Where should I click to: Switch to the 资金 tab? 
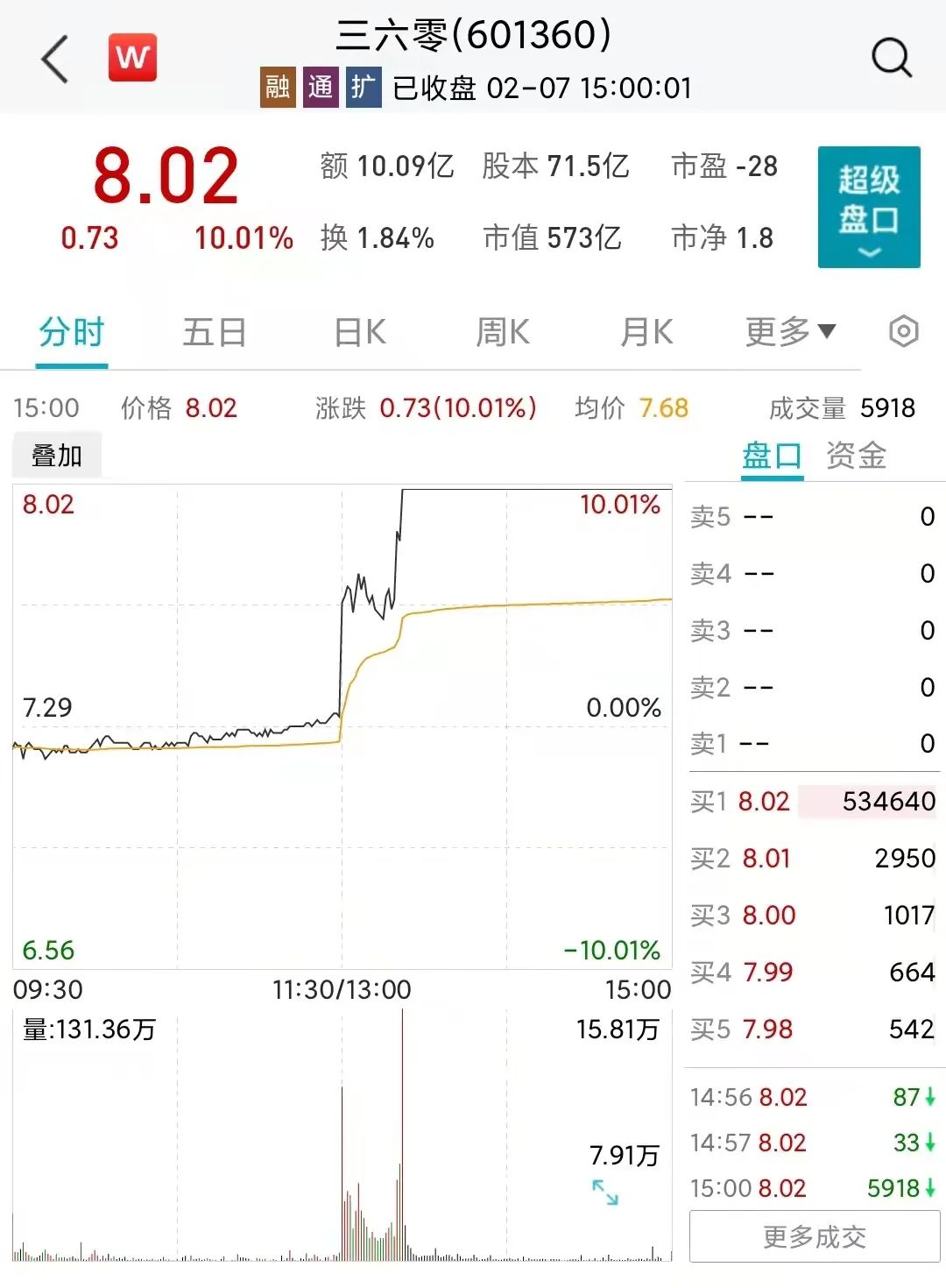[x=856, y=456]
